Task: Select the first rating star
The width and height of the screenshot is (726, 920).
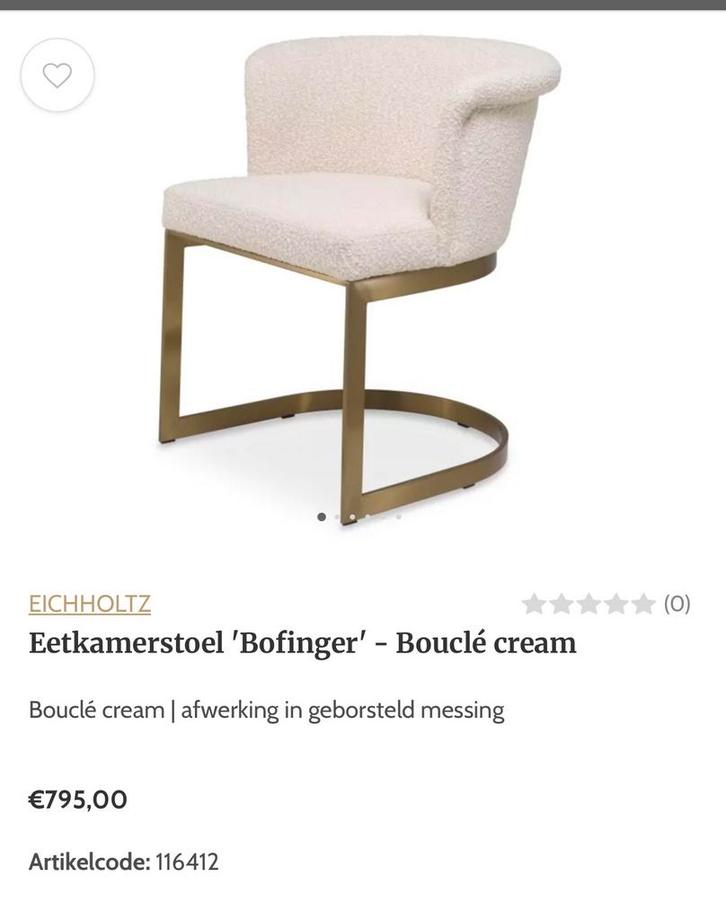Action: (532, 604)
